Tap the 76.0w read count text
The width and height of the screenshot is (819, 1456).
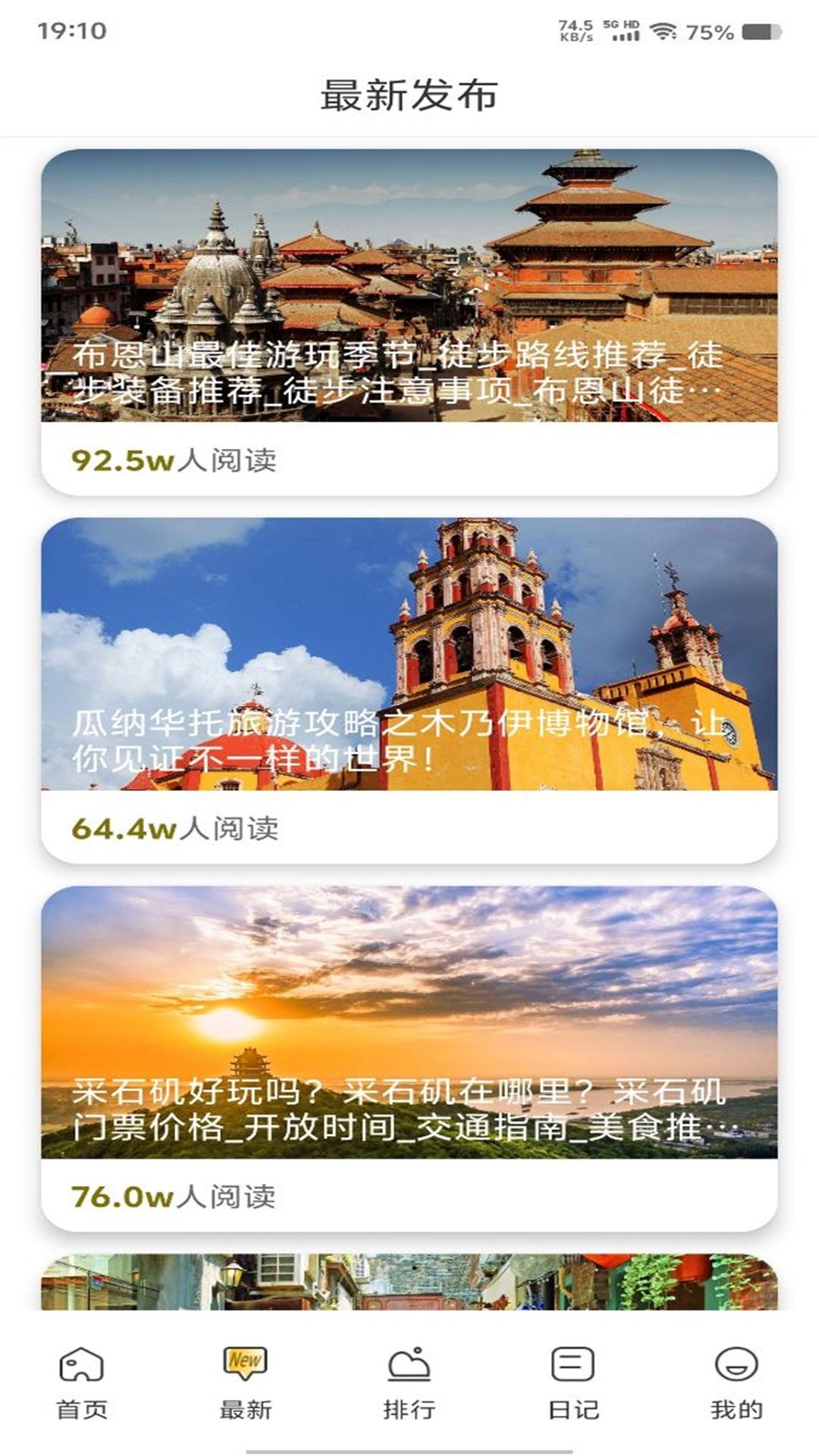tap(174, 1192)
